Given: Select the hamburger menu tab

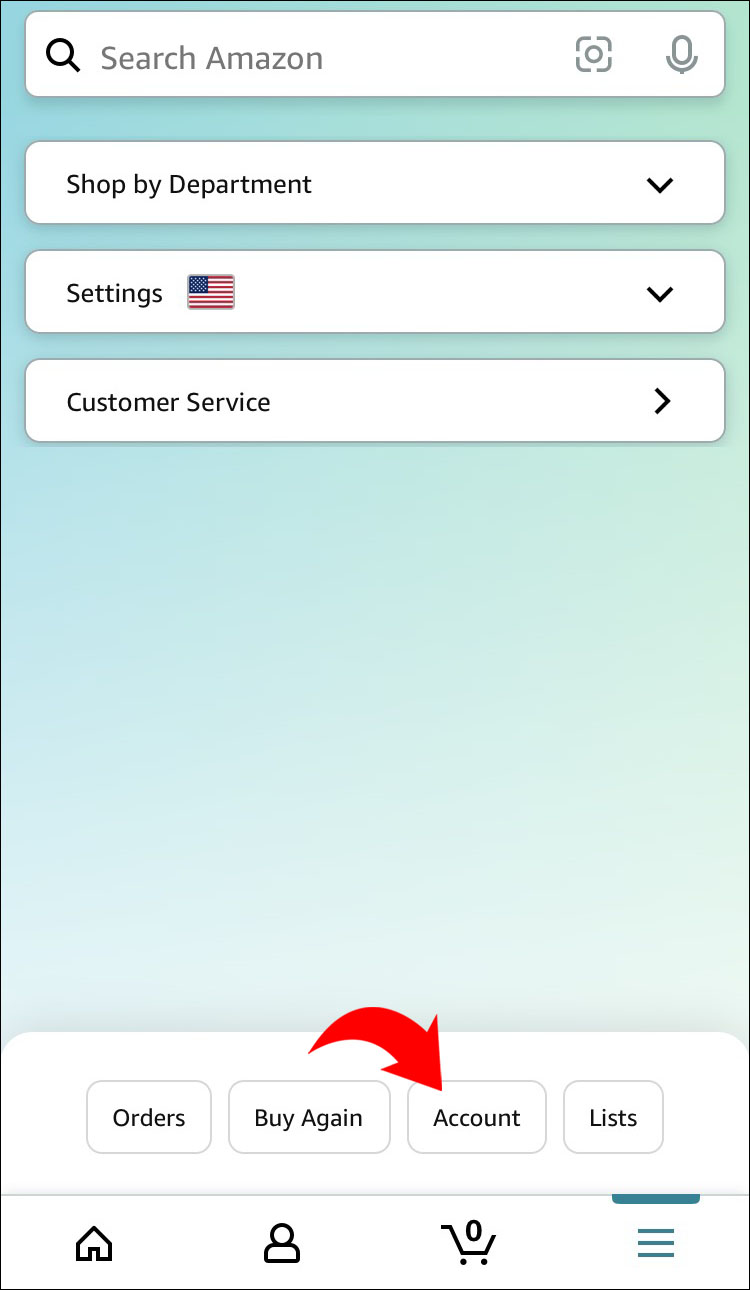Looking at the screenshot, I should click(656, 1243).
